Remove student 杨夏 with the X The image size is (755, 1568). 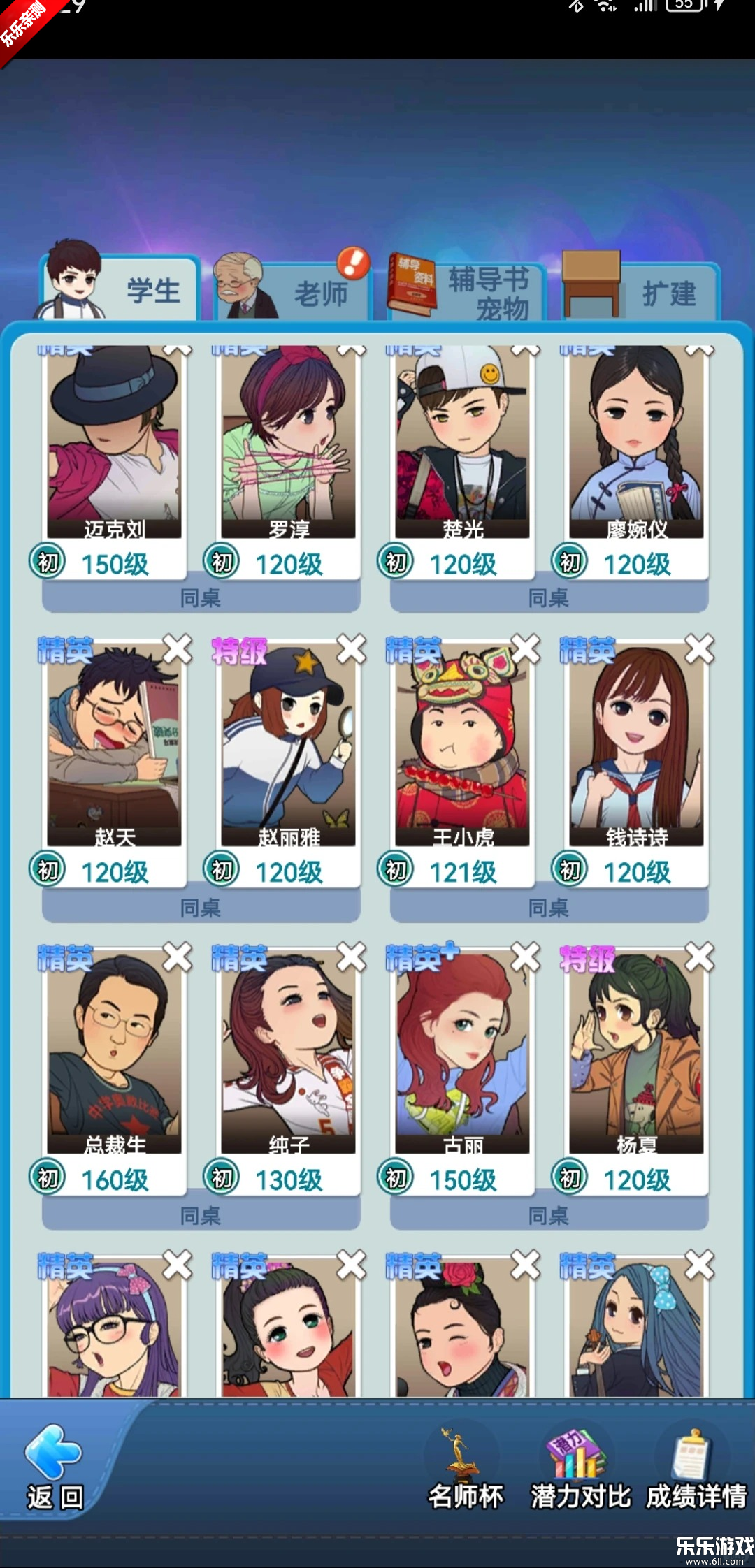pos(700,957)
